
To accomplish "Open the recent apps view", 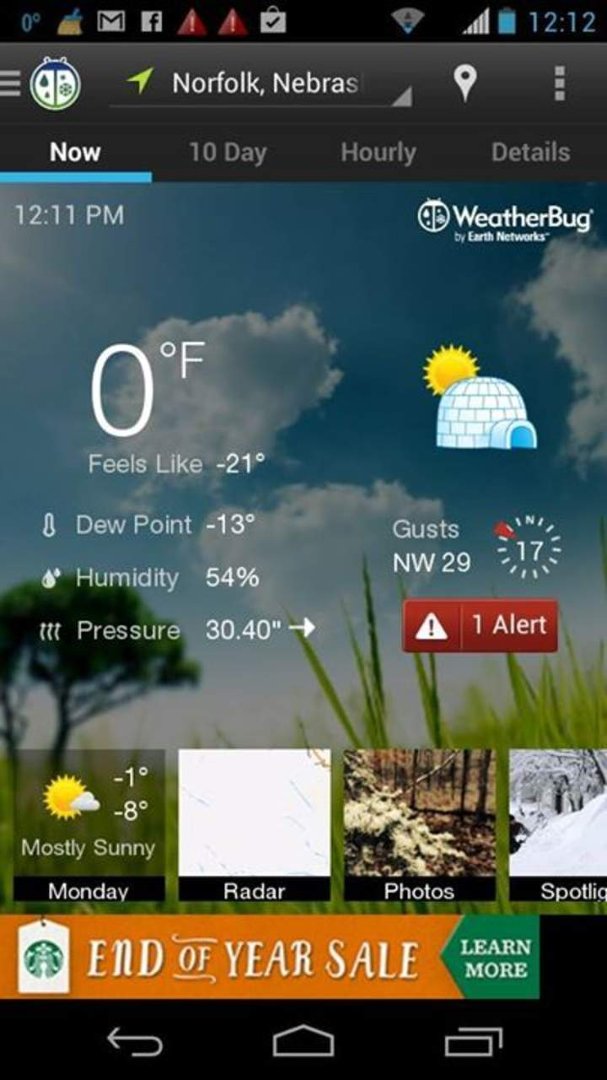I will pos(473,1041).
